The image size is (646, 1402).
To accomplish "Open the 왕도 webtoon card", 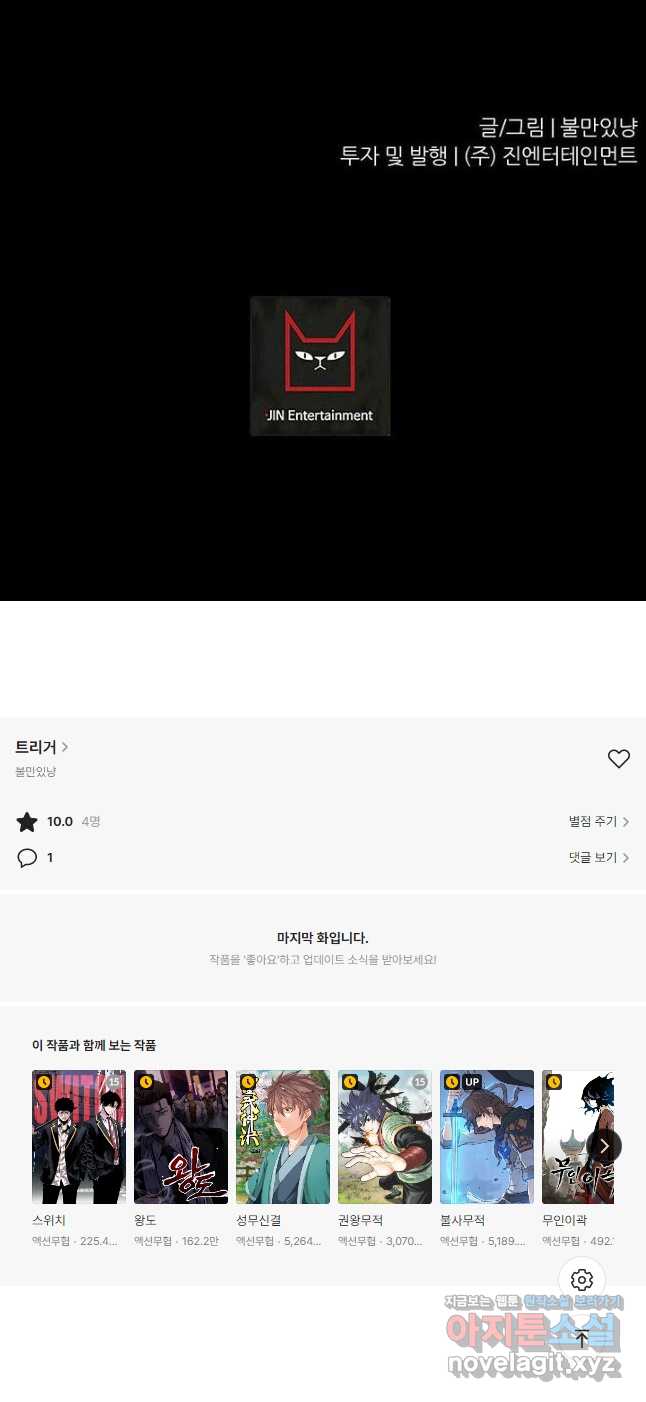I will 181,1159.
